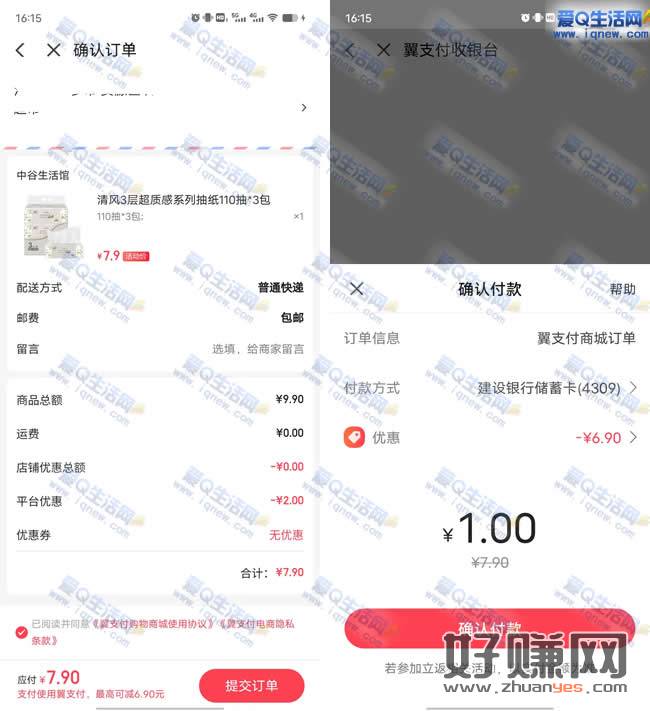Screen dimensions: 650x711
Task: Confirm the ¥1.00 payment with 确认付款
Action: [x=489, y=629]
